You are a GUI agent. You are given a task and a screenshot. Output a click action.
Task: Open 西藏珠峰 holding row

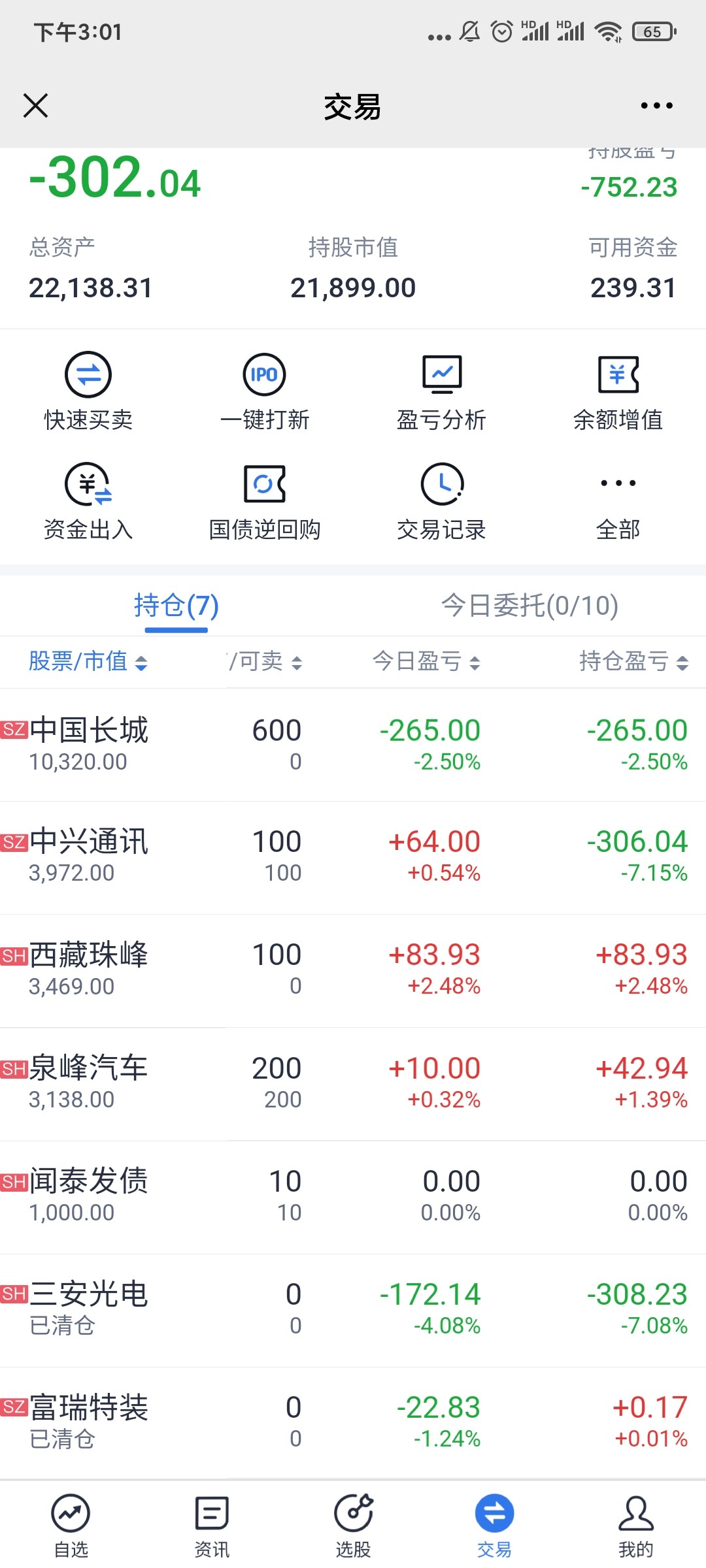pos(353,971)
